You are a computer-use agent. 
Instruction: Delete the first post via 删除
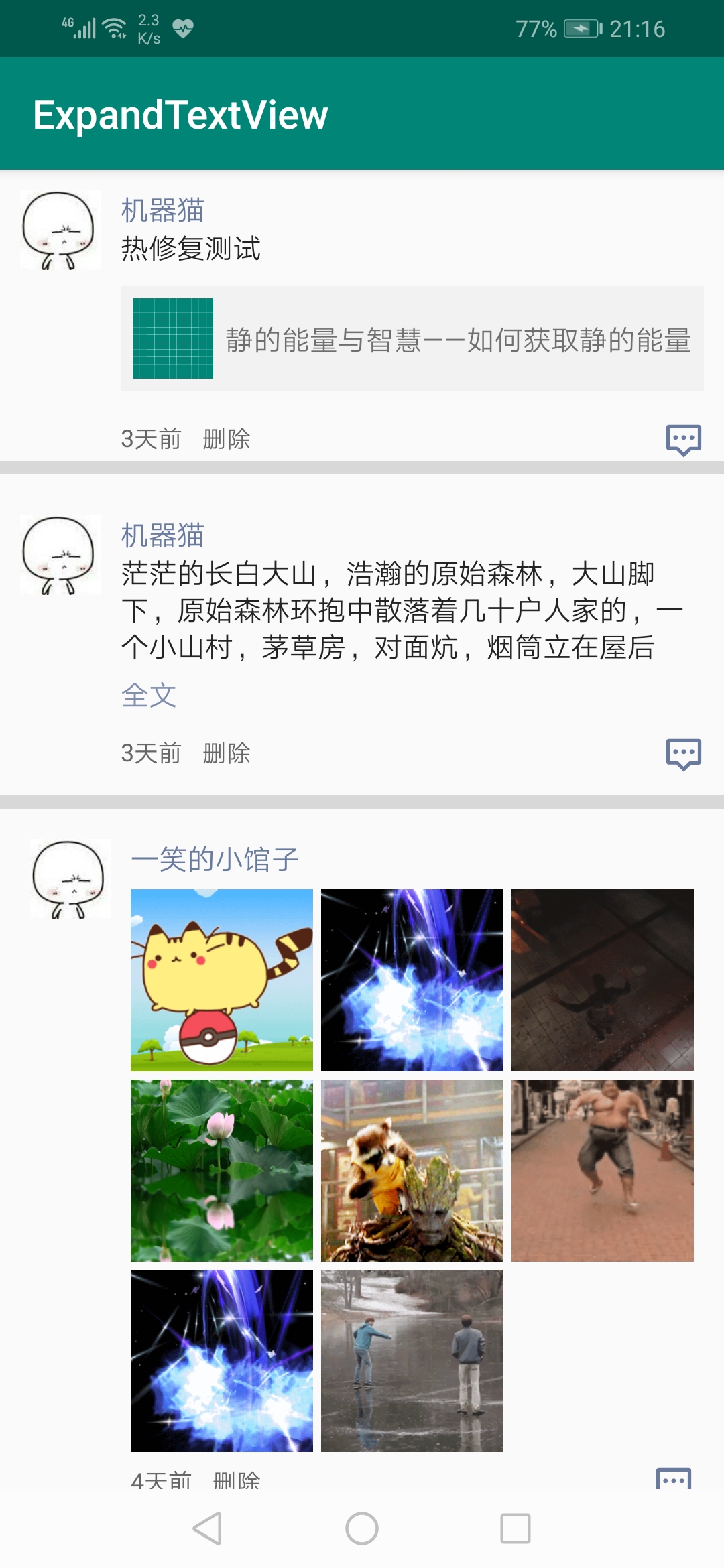coord(225,440)
